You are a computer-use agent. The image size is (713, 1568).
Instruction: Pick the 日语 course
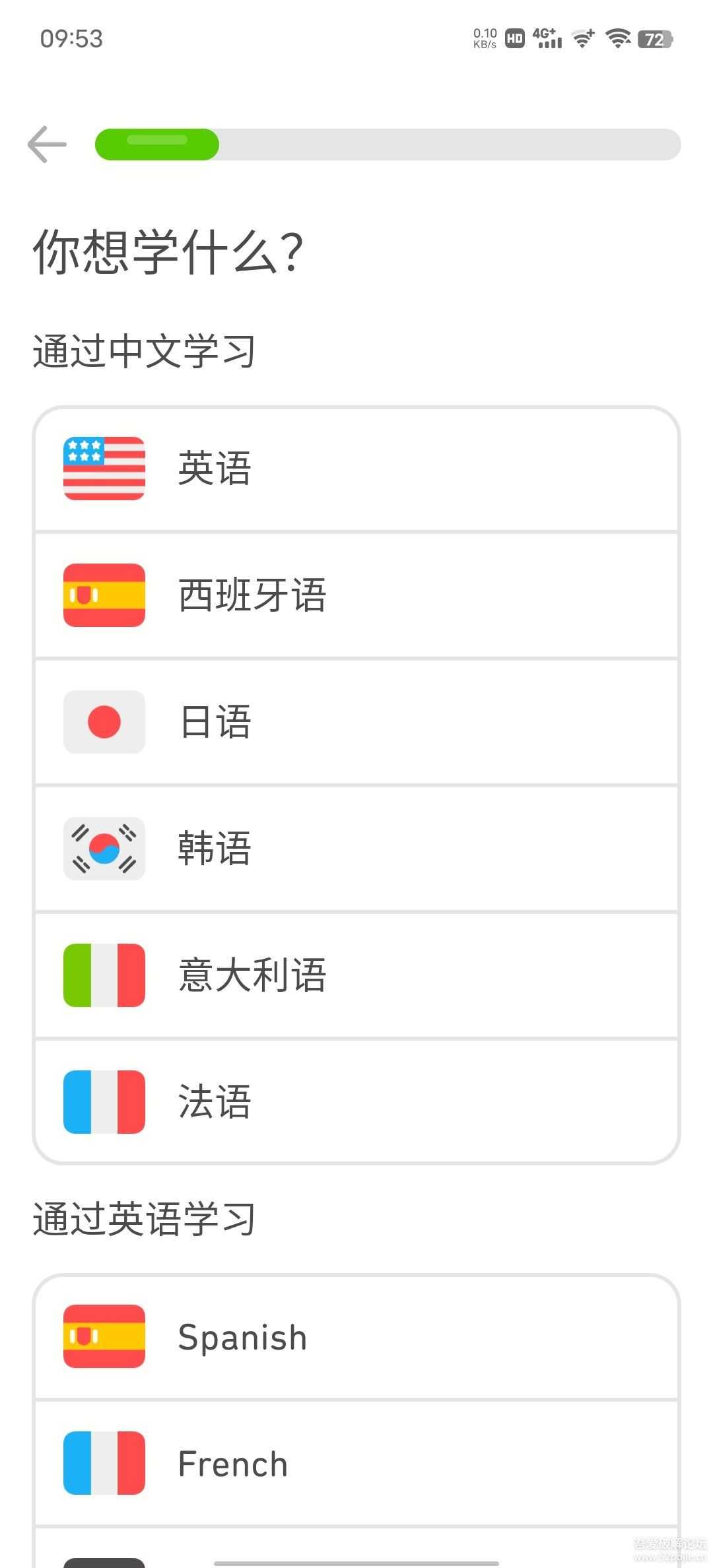point(356,722)
